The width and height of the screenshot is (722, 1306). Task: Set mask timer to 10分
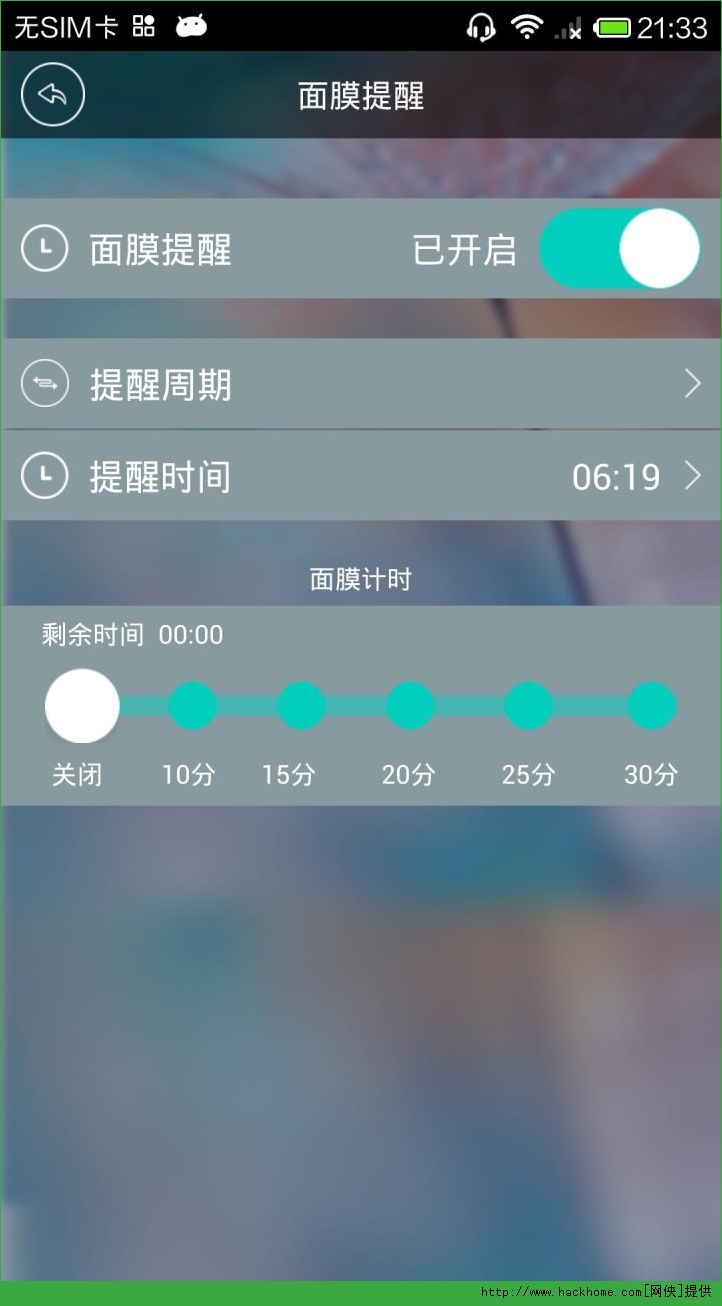[193, 706]
